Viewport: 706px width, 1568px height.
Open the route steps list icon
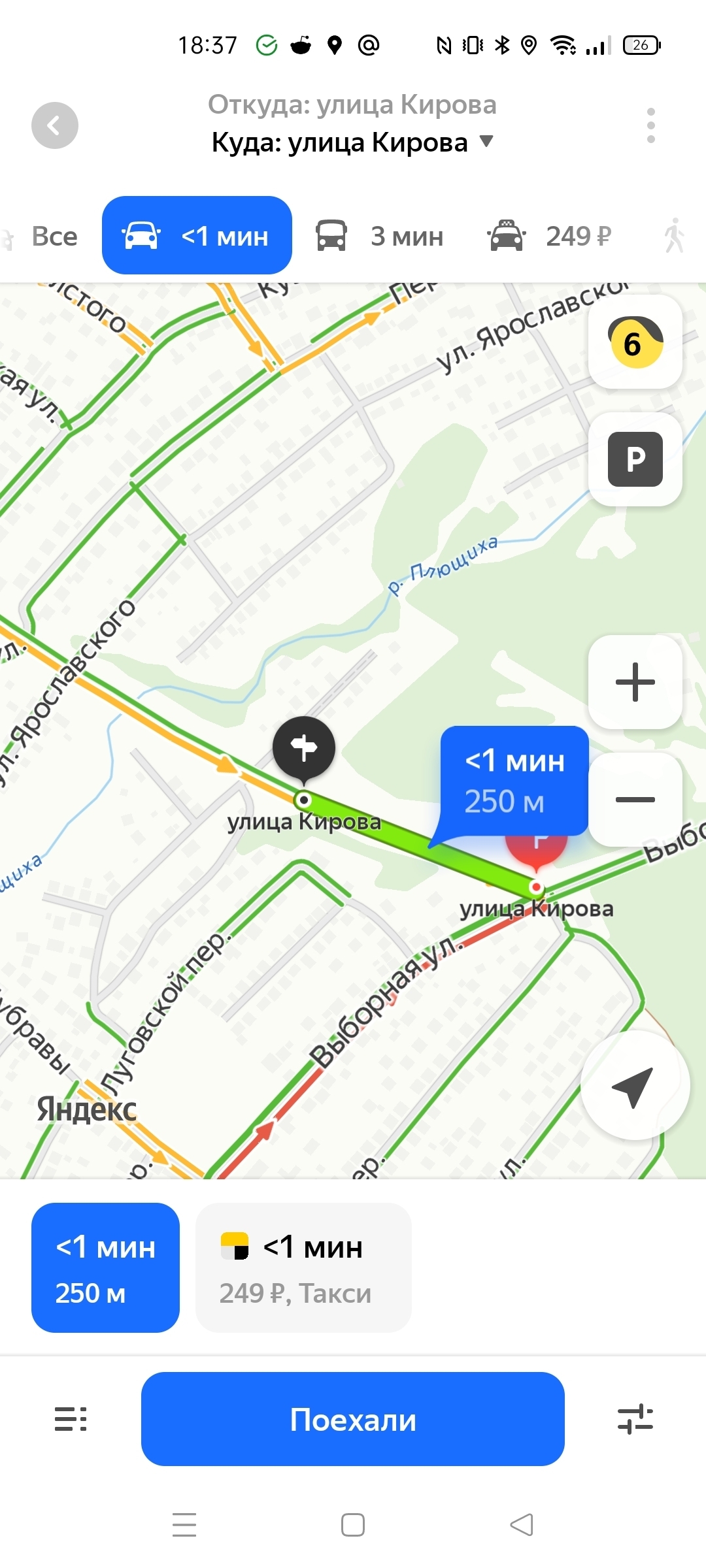(x=71, y=1419)
